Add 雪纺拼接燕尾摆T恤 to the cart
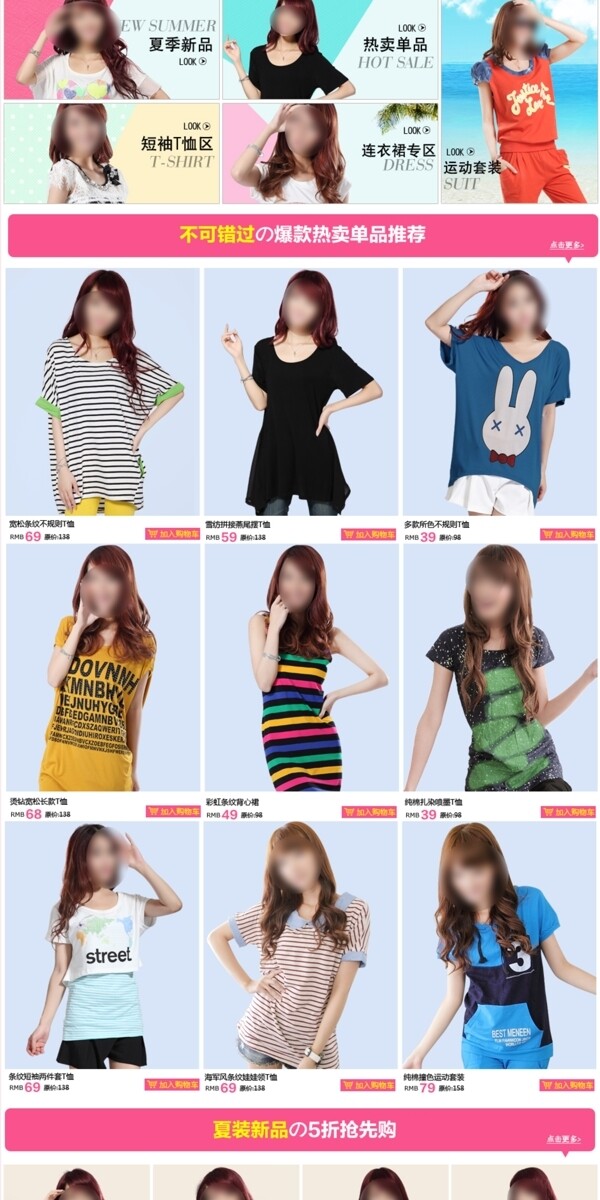The image size is (600, 1200). 369,535
